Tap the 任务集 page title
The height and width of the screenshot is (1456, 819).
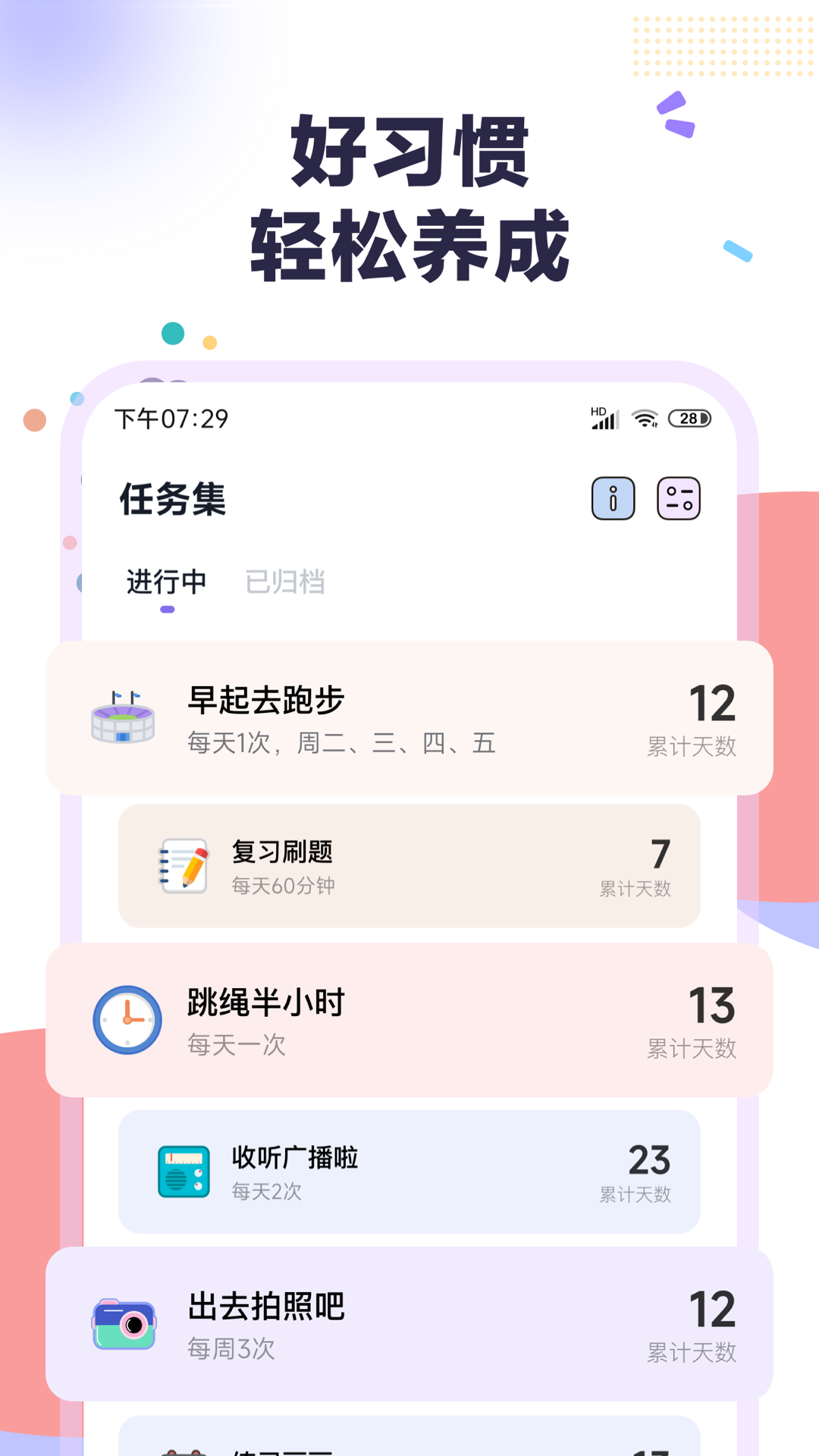click(171, 499)
